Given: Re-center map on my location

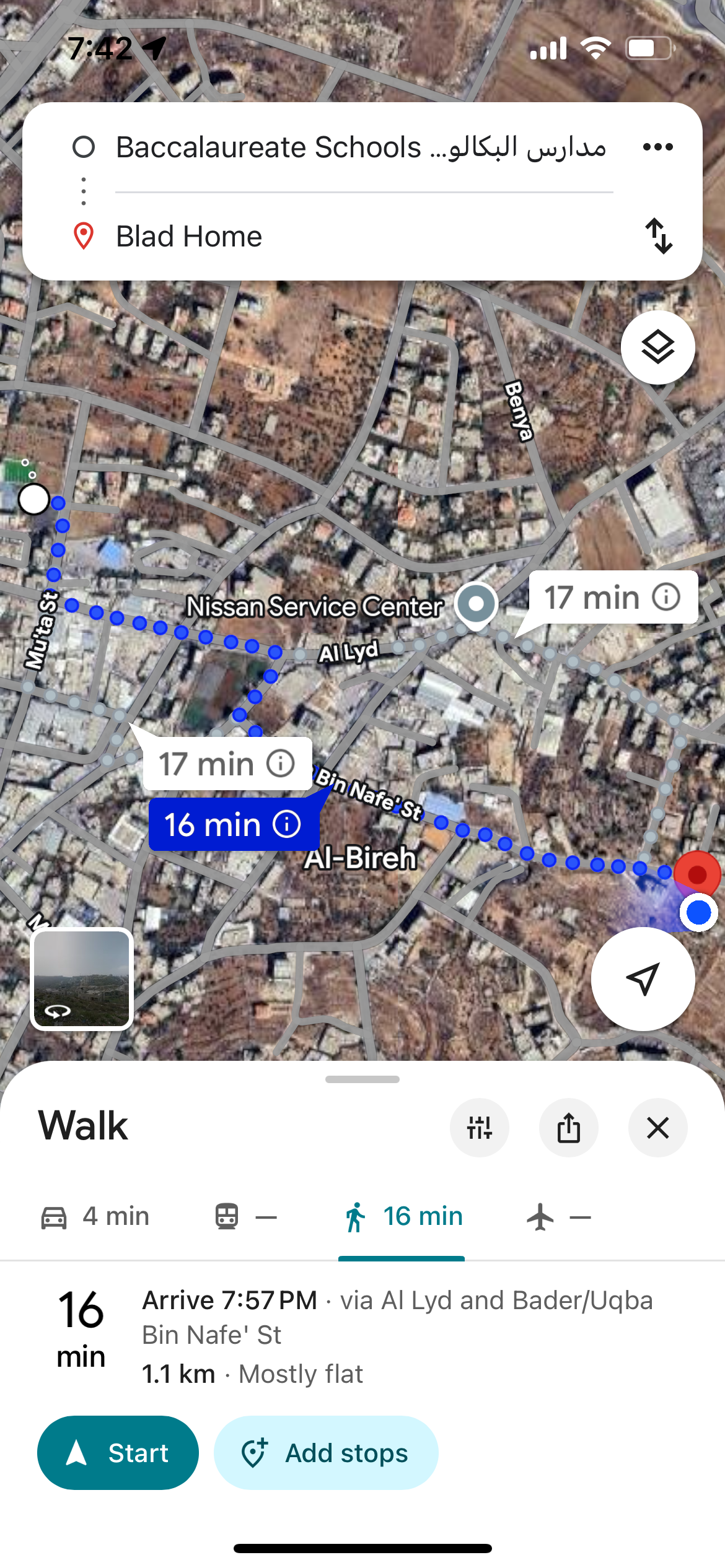Looking at the screenshot, I should coord(643,979).
